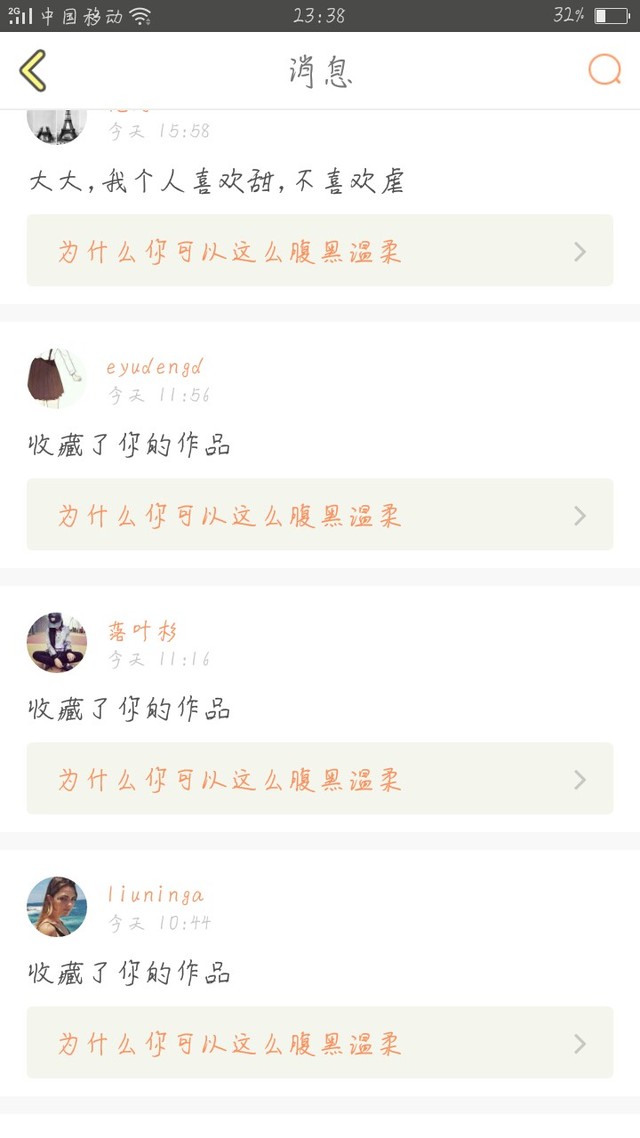Tap the username eyudengd
640x1138 pixels.
(154, 367)
